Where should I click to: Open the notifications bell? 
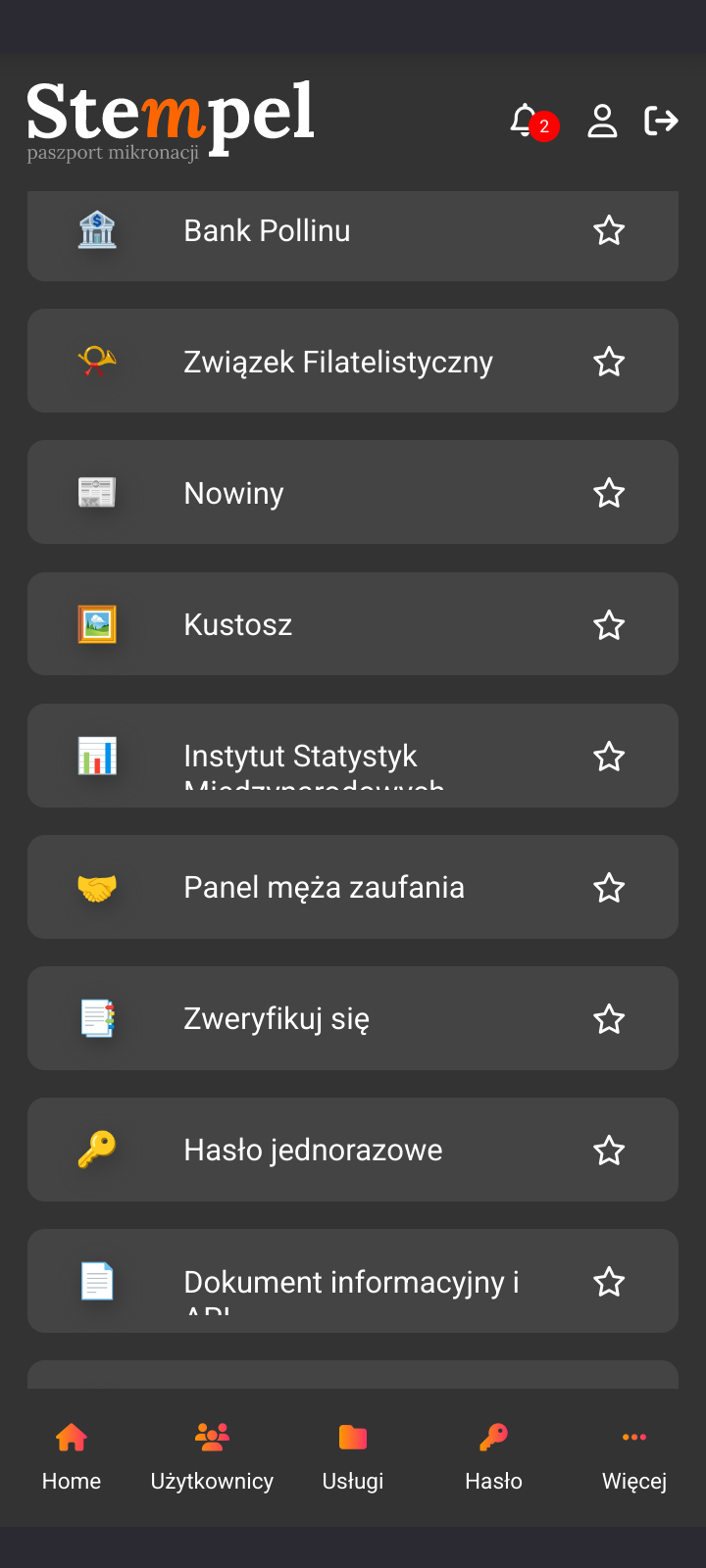(527, 122)
